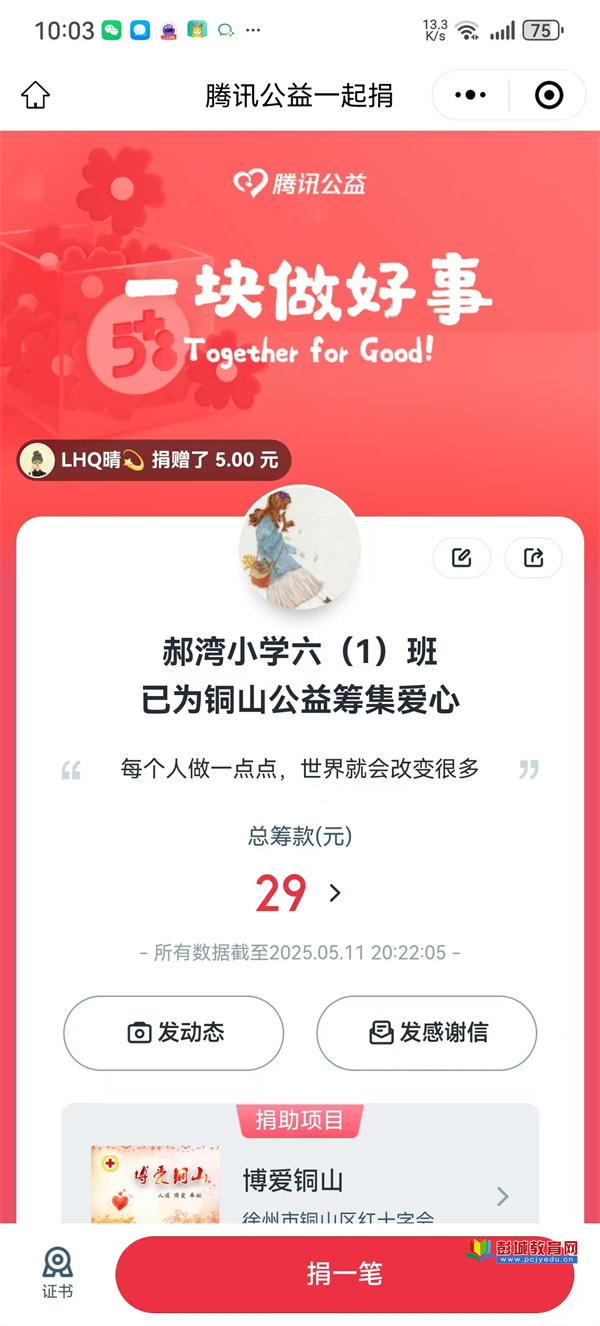Tap the edit icon on the card

coord(461,558)
